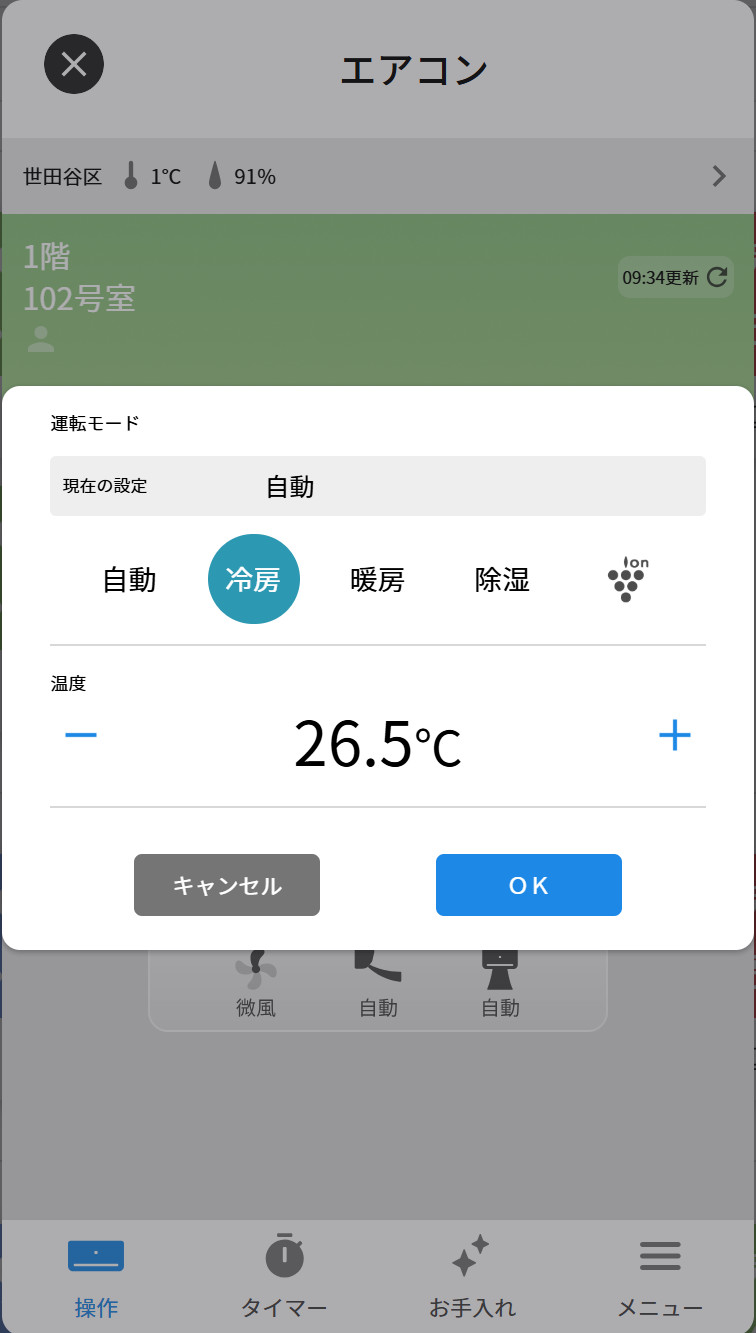Tap the refresh icon next to 09:34更新
The width and height of the screenshot is (756, 1333).
tap(716, 277)
